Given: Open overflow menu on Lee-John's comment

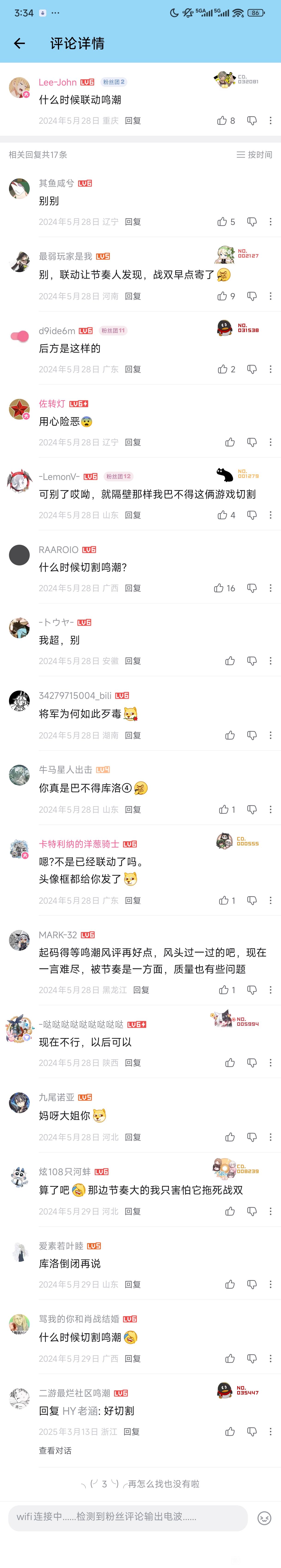Looking at the screenshot, I should 271,121.
